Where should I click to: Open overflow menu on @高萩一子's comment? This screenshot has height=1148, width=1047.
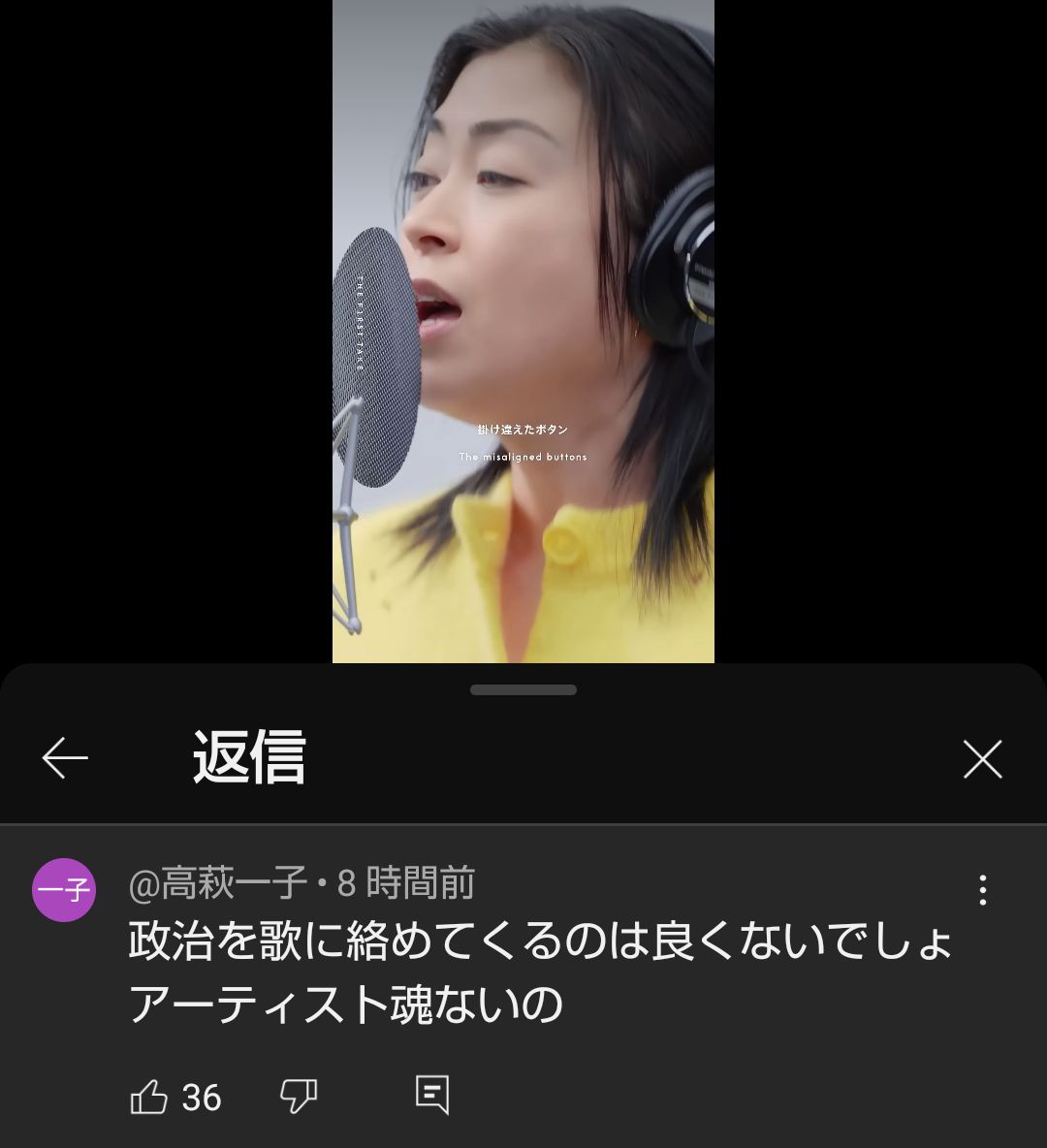coord(982,890)
